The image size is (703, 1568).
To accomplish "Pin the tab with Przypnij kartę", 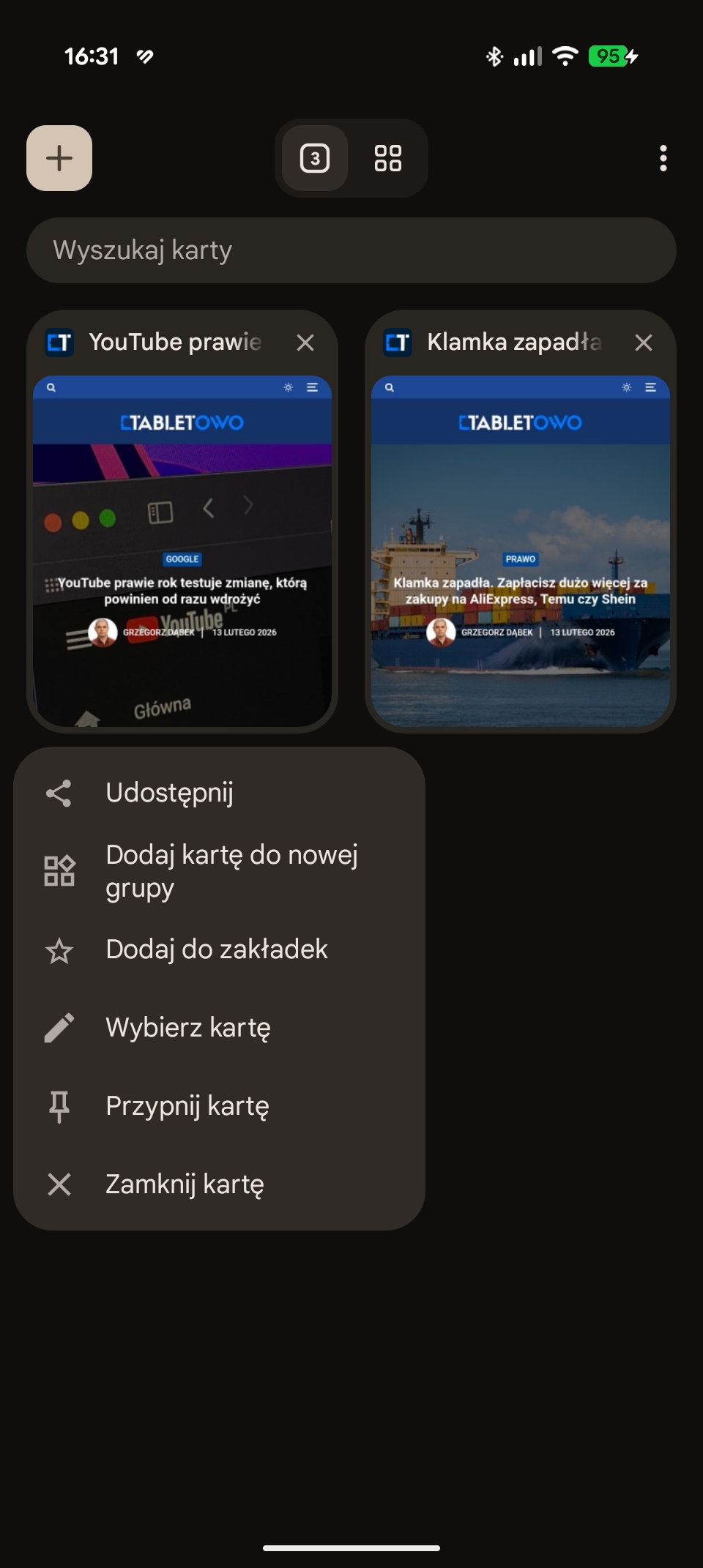I will point(187,1106).
